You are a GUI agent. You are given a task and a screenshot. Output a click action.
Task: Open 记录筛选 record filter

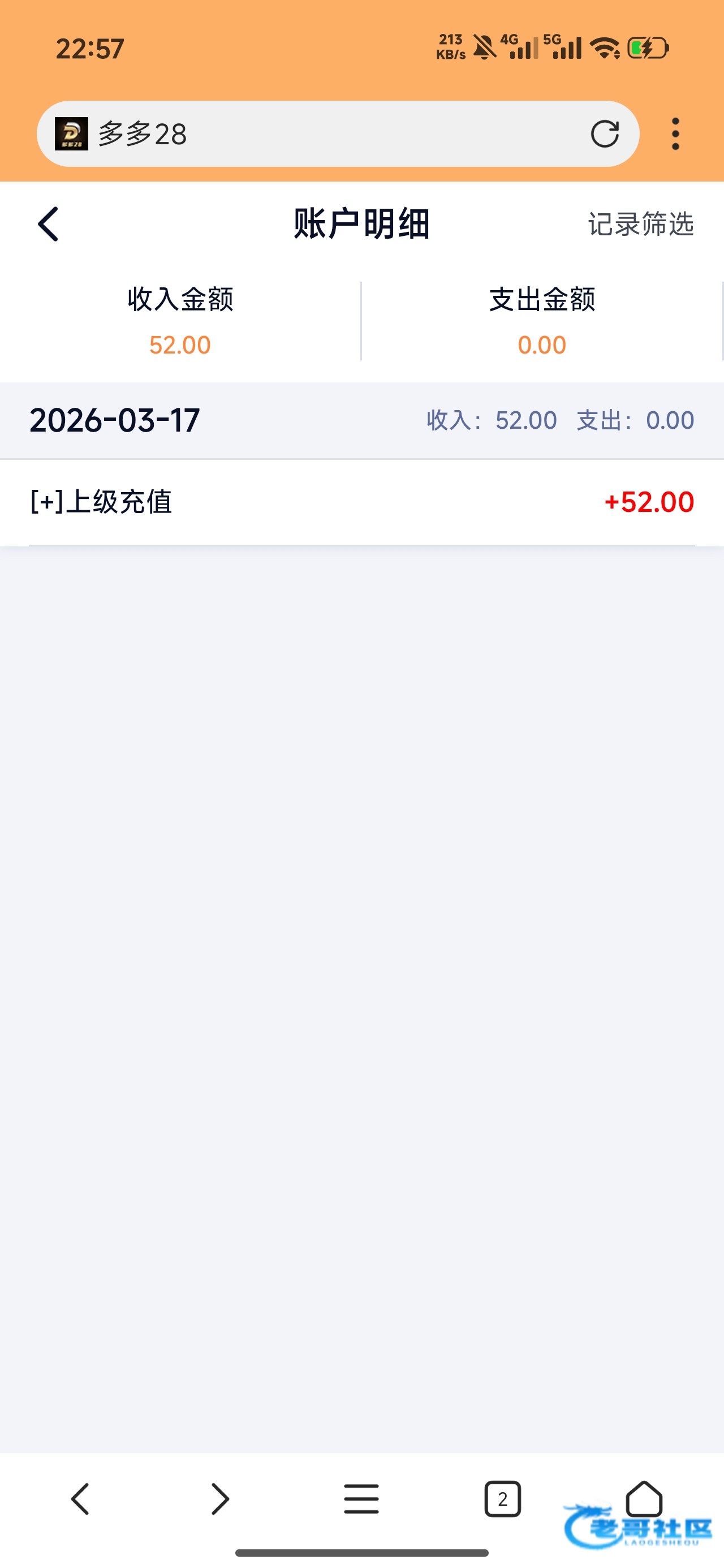point(640,224)
